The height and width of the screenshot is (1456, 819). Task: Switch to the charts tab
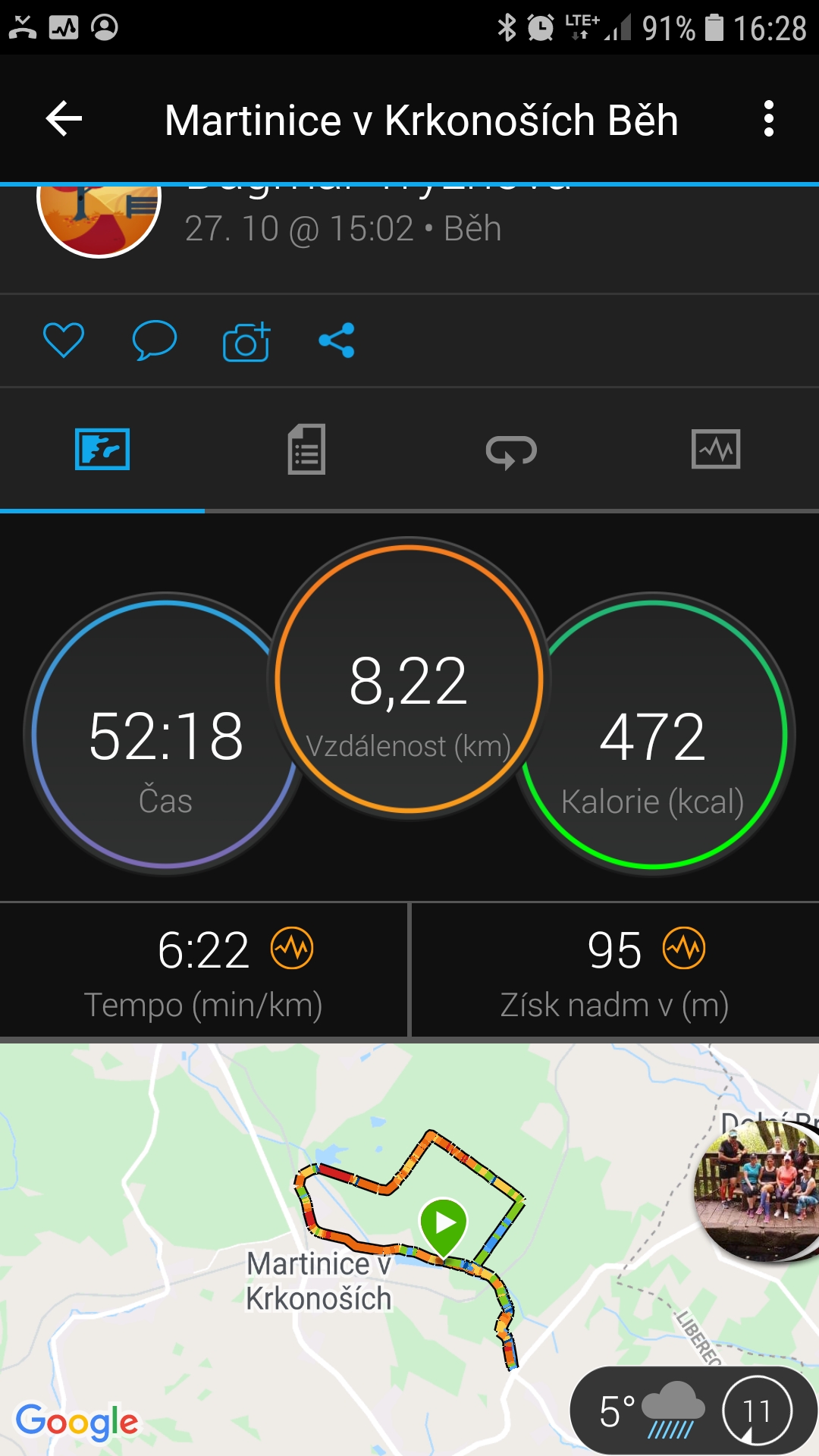point(716,449)
